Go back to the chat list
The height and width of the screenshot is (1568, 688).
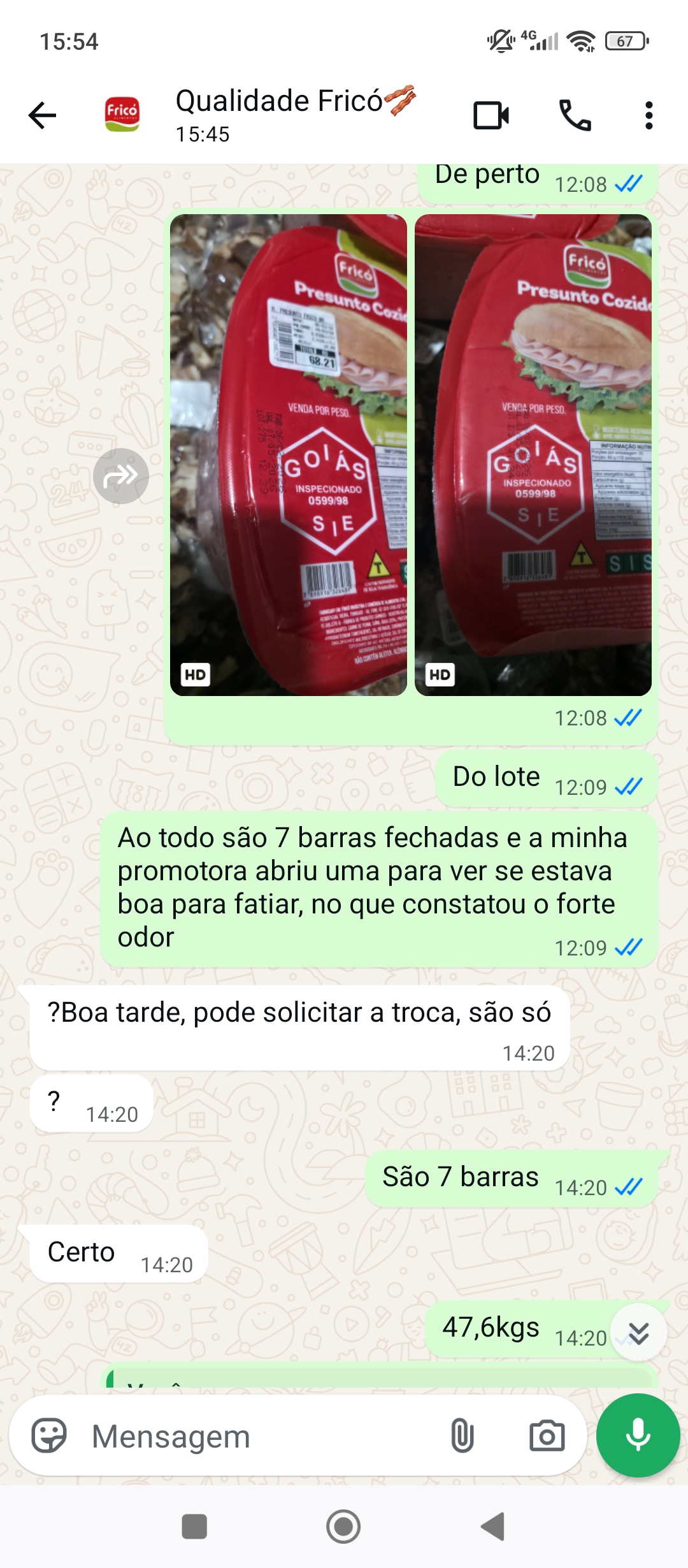[43, 115]
